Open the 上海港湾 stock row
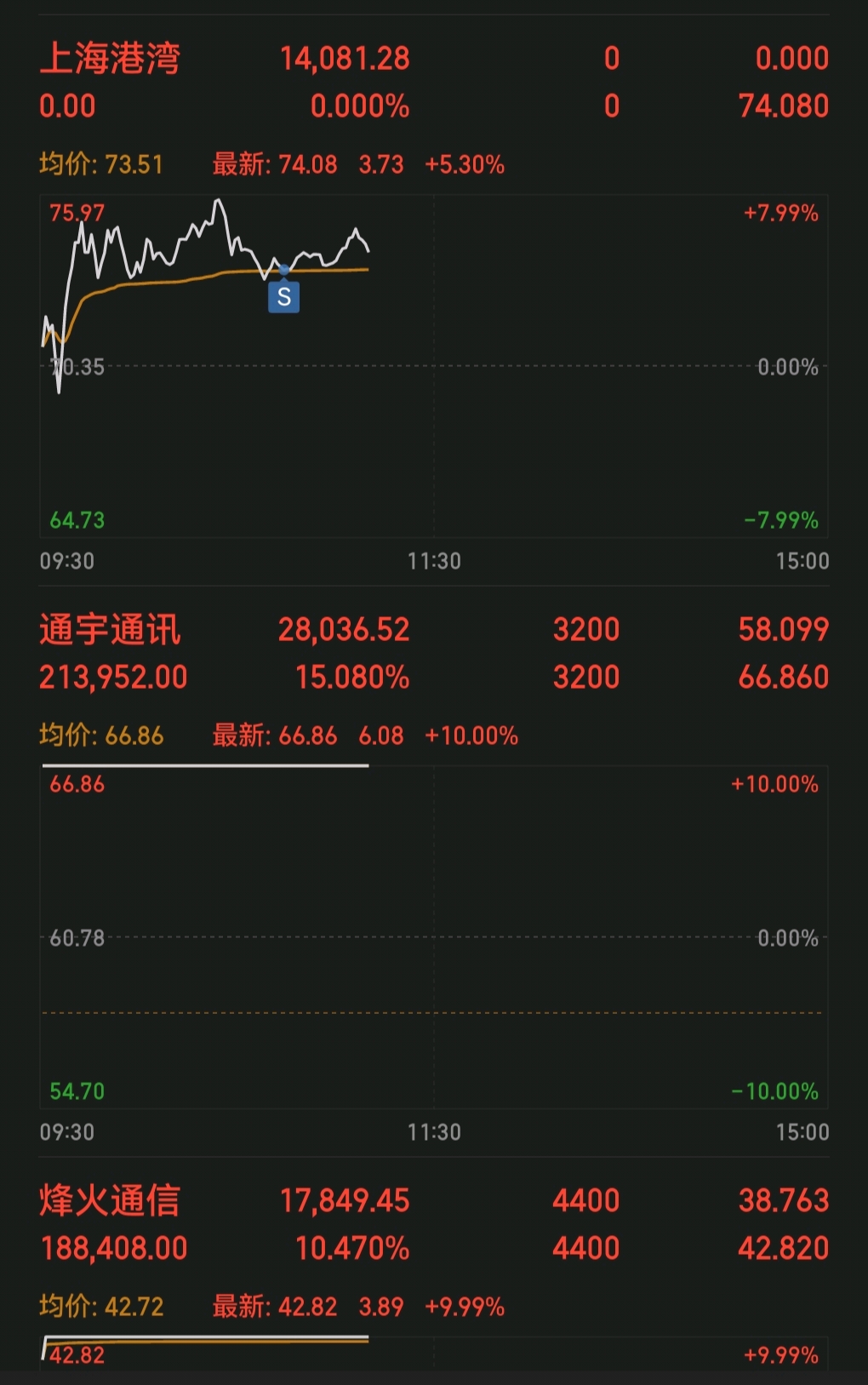This screenshot has width=868, height=1385. 434,82
